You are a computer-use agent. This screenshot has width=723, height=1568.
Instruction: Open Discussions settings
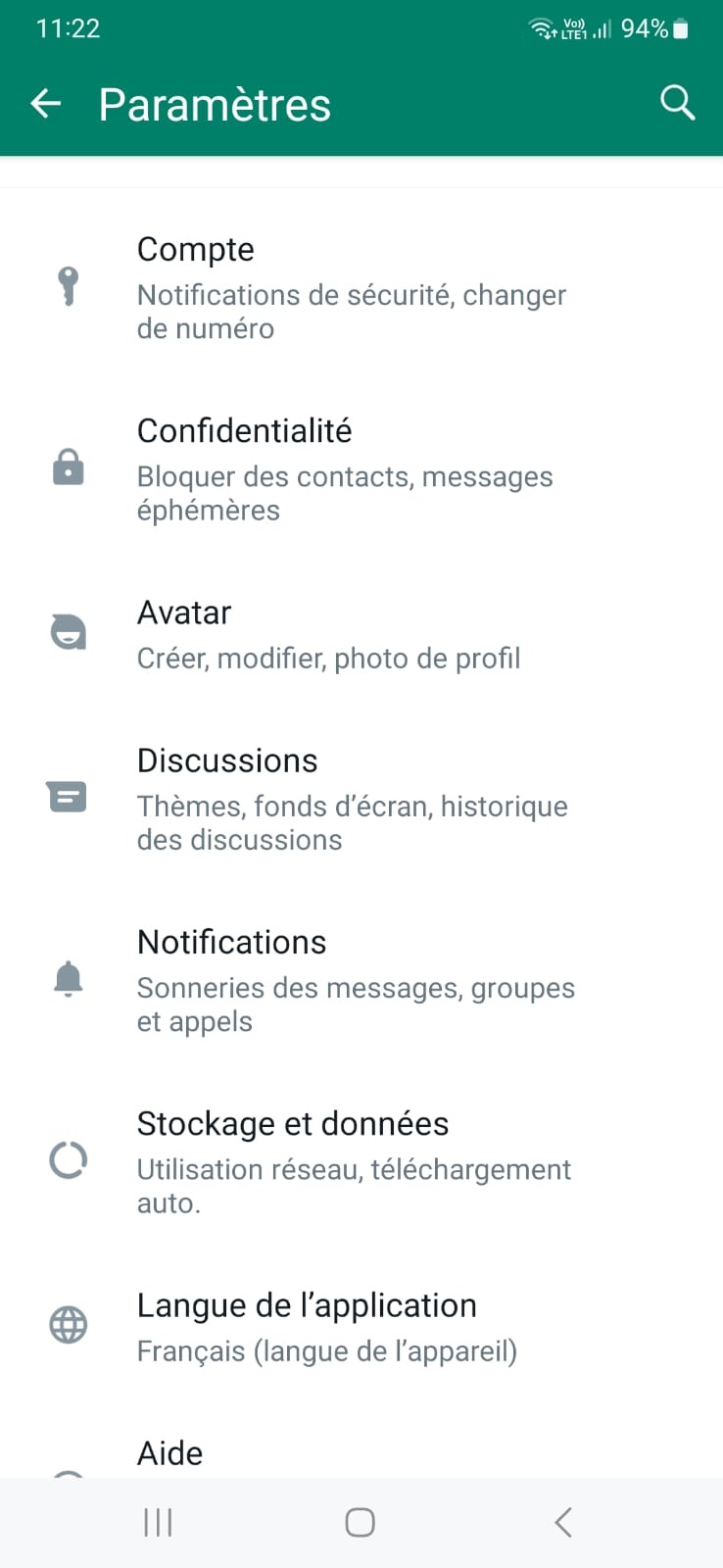pos(352,798)
